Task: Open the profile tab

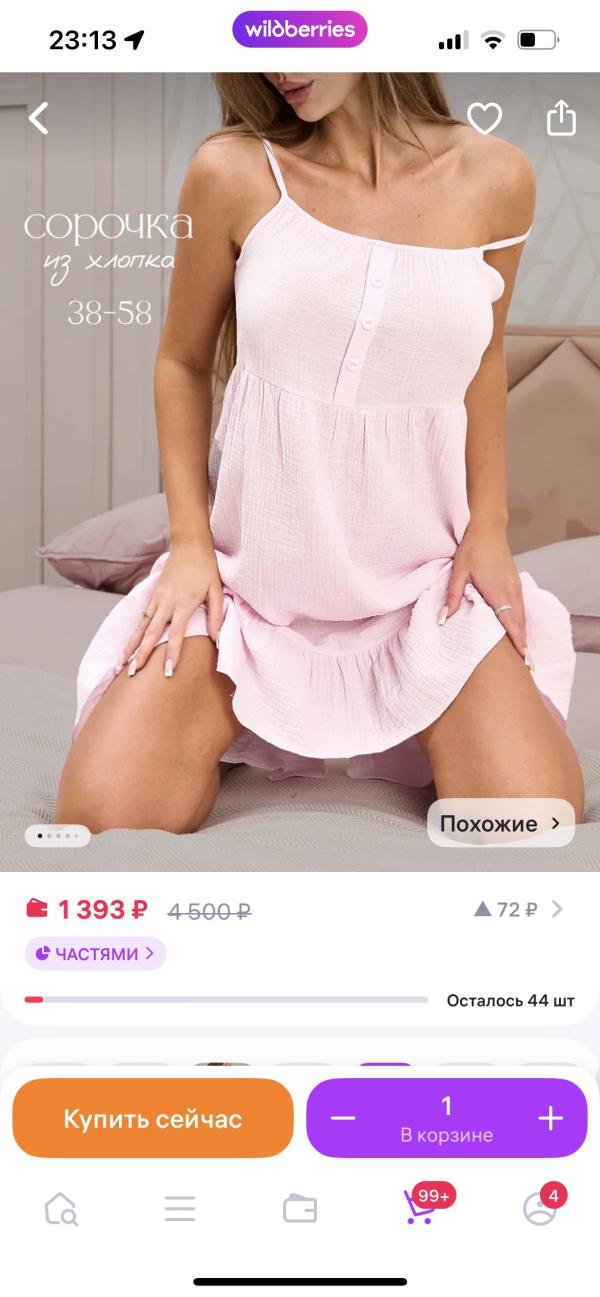Action: coord(540,1208)
